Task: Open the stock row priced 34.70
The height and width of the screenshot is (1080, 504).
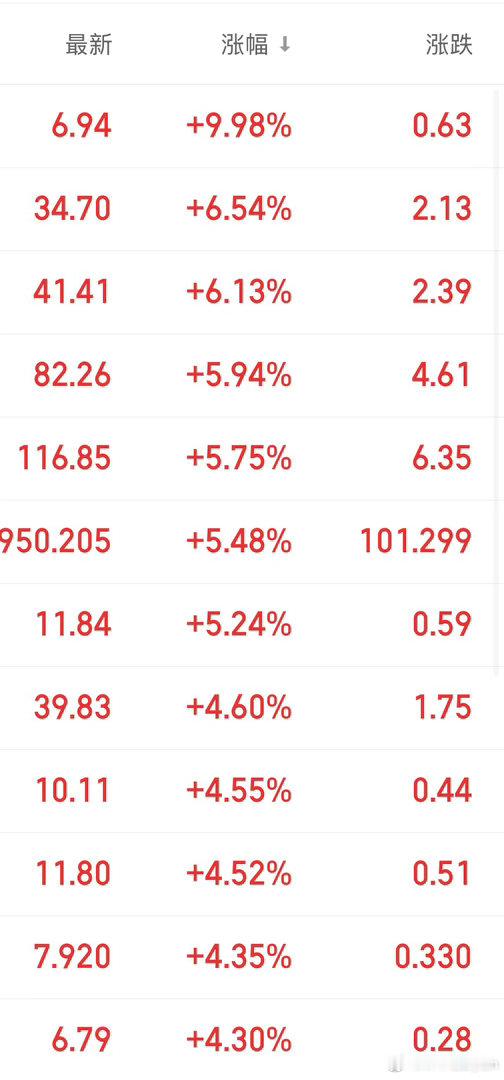Action: (252, 209)
